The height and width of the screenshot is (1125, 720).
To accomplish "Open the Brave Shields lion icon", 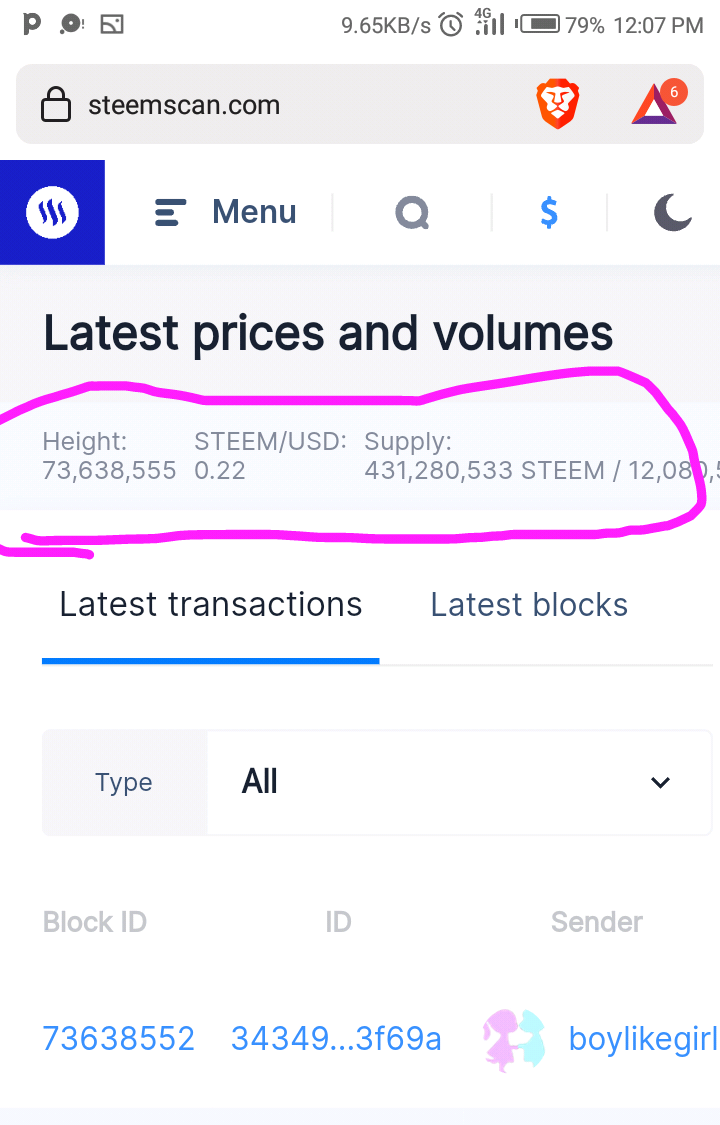I will pyautogui.click(x=557, y=105).
